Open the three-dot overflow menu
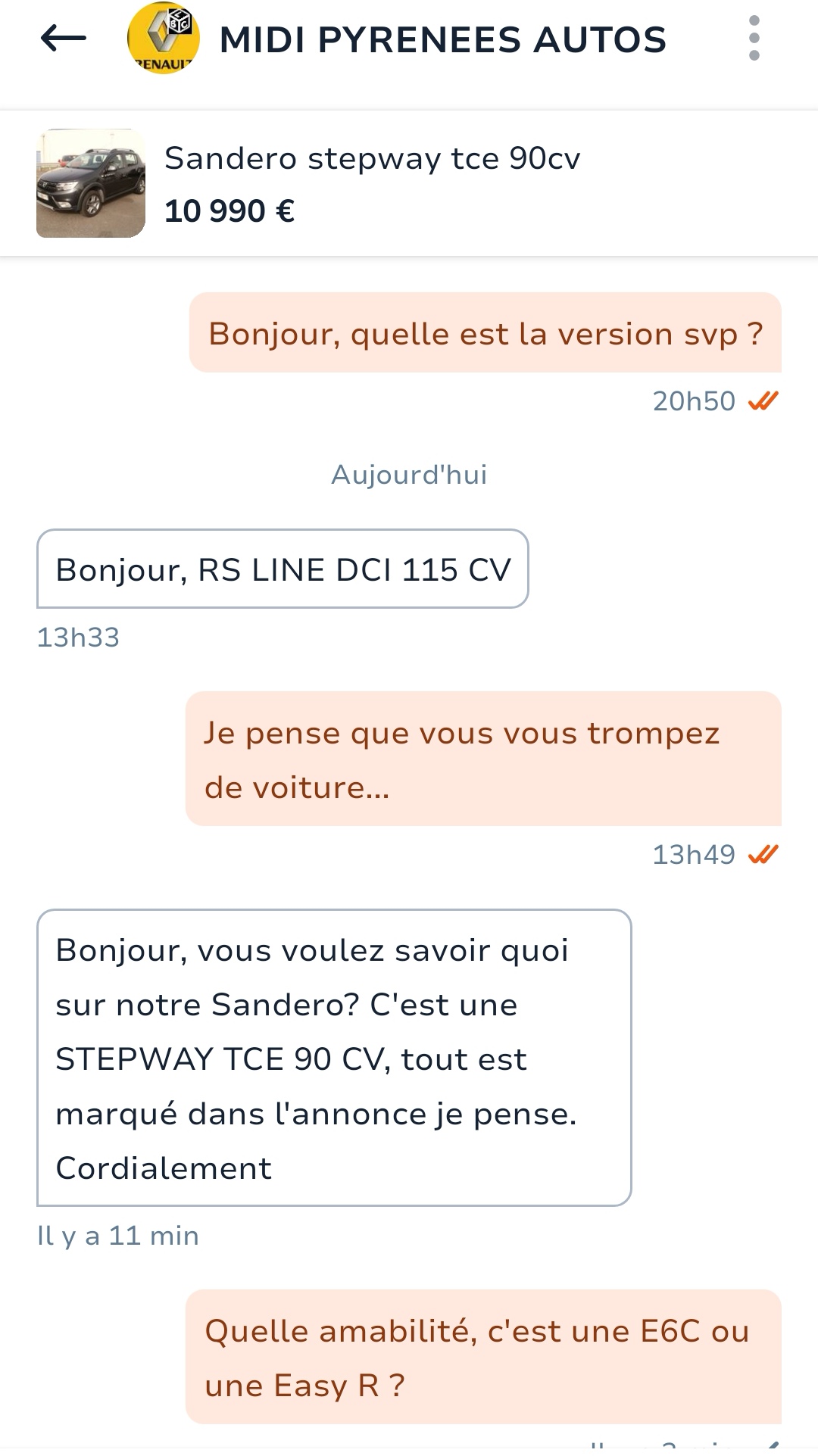This screenshot has width=818, height=1456. (754, 38)
